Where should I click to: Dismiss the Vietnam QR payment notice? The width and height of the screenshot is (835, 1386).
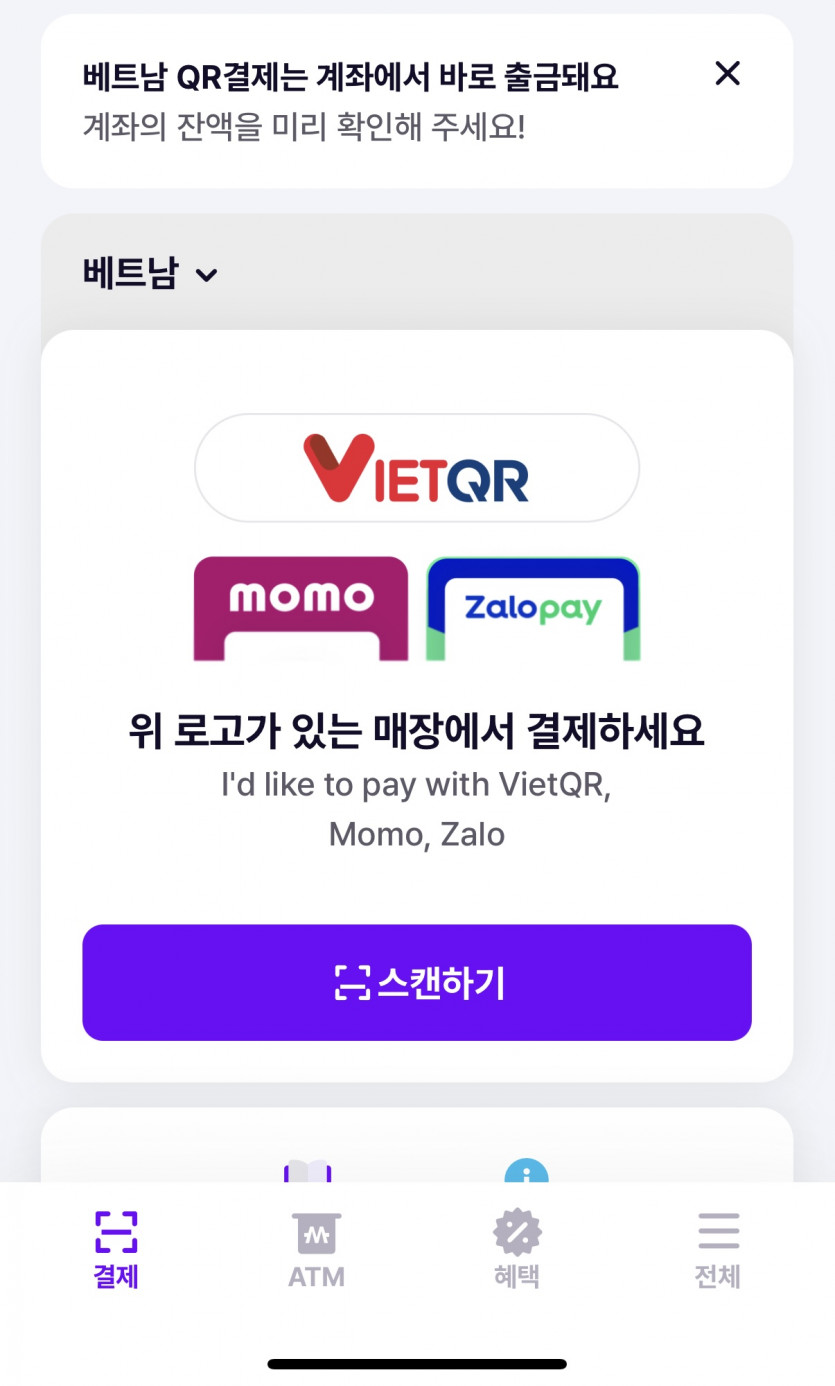tap(727, 73)
